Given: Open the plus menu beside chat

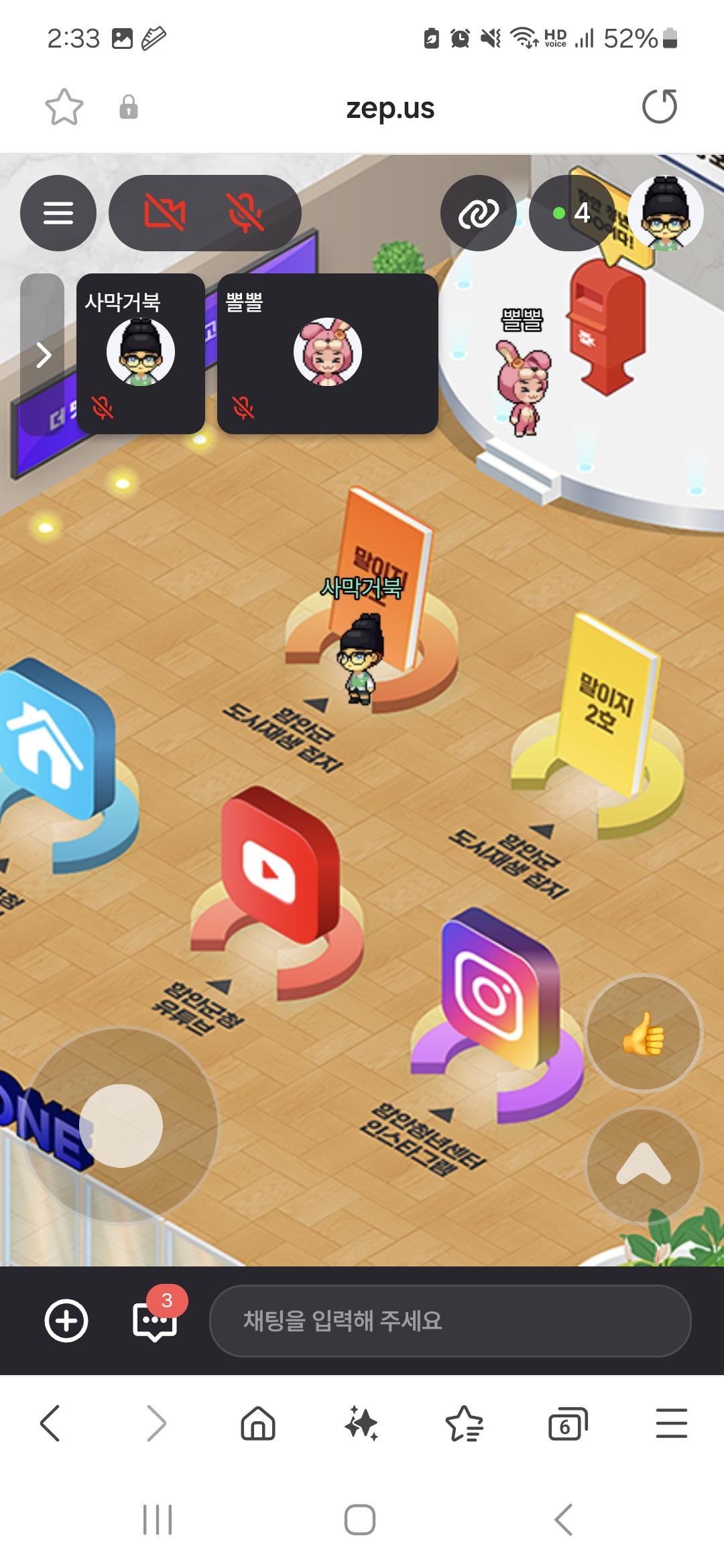Looking at the screenshot, I should click(x=66, y=1321).
